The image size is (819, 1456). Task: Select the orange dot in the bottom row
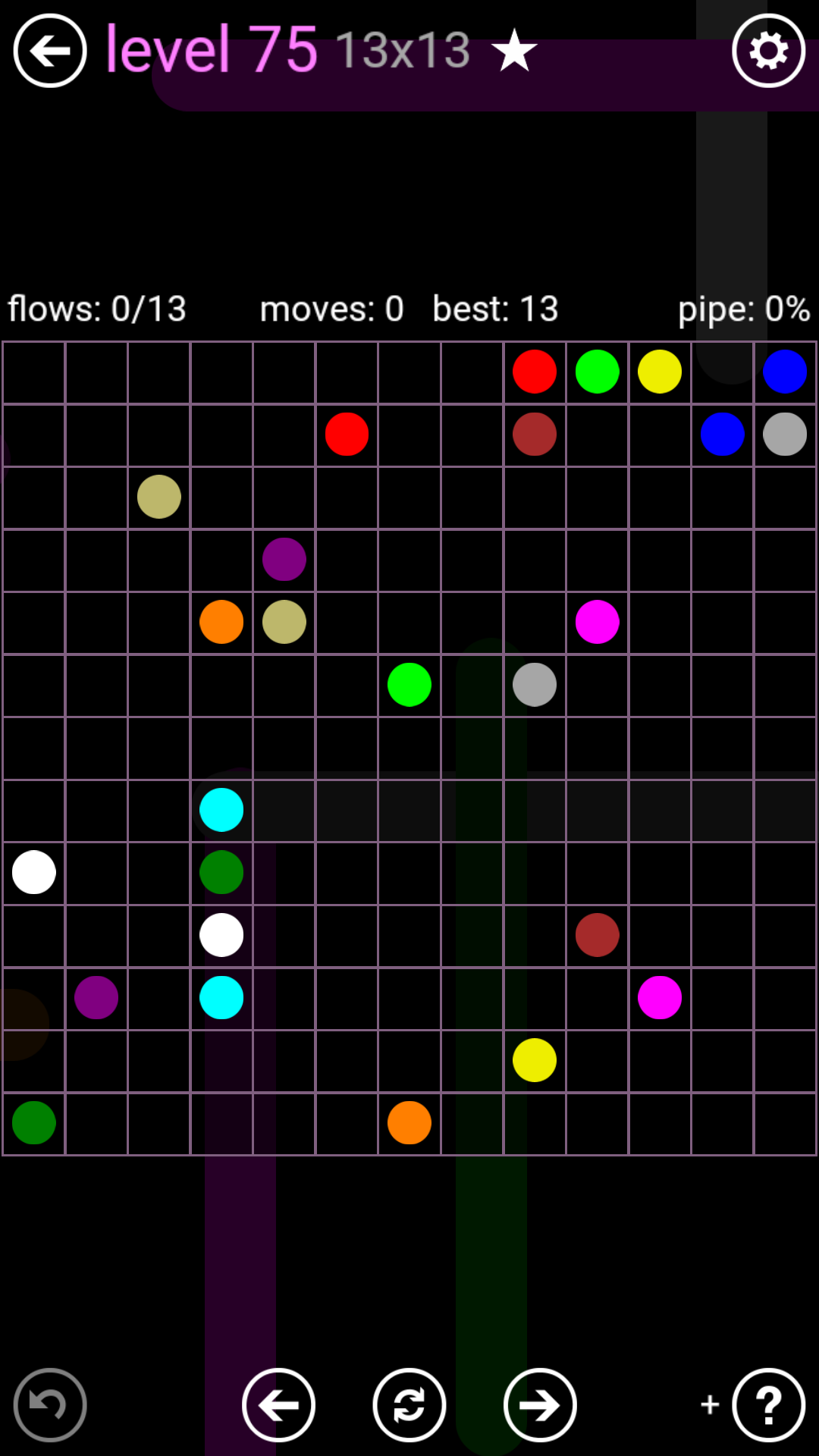(409, 1122)
